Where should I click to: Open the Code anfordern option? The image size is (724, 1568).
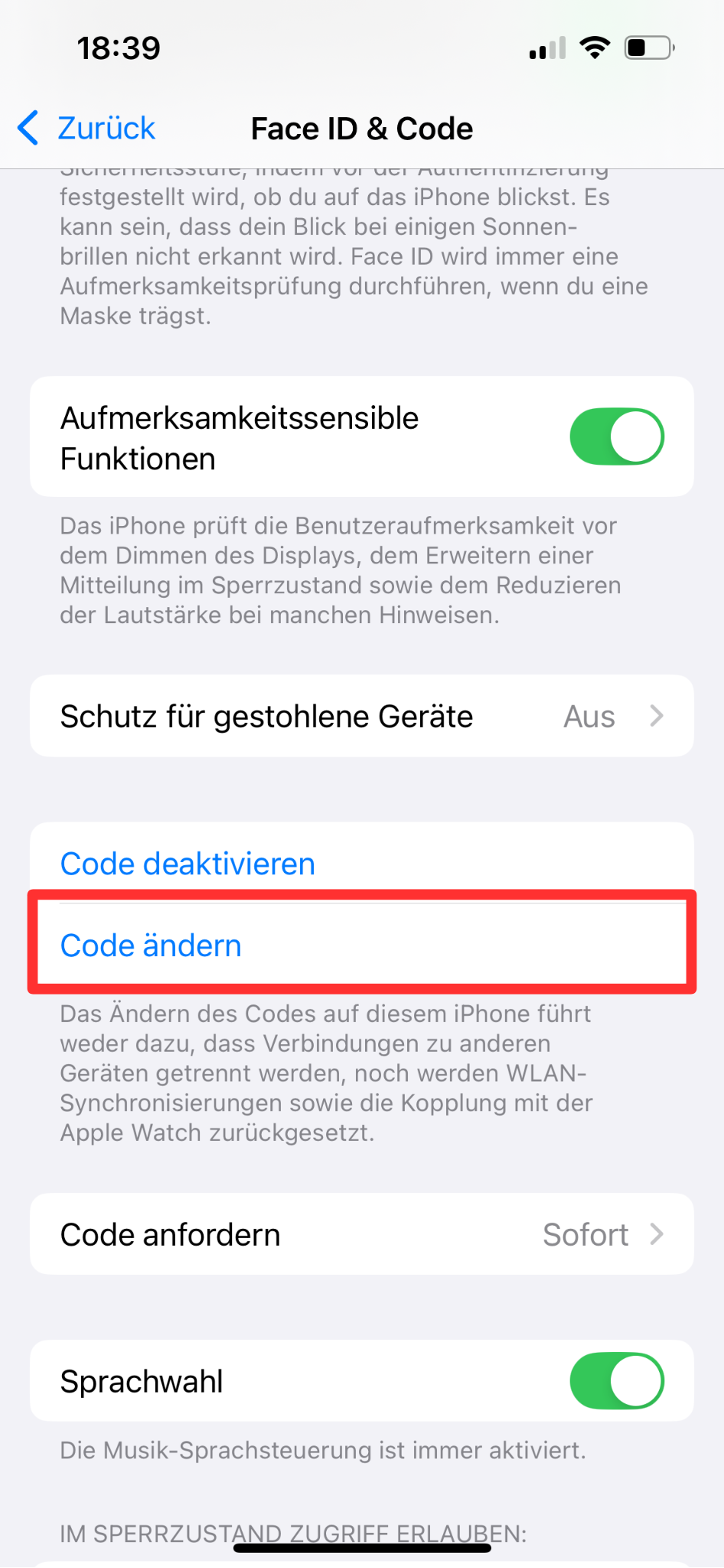click(361, 1234)
